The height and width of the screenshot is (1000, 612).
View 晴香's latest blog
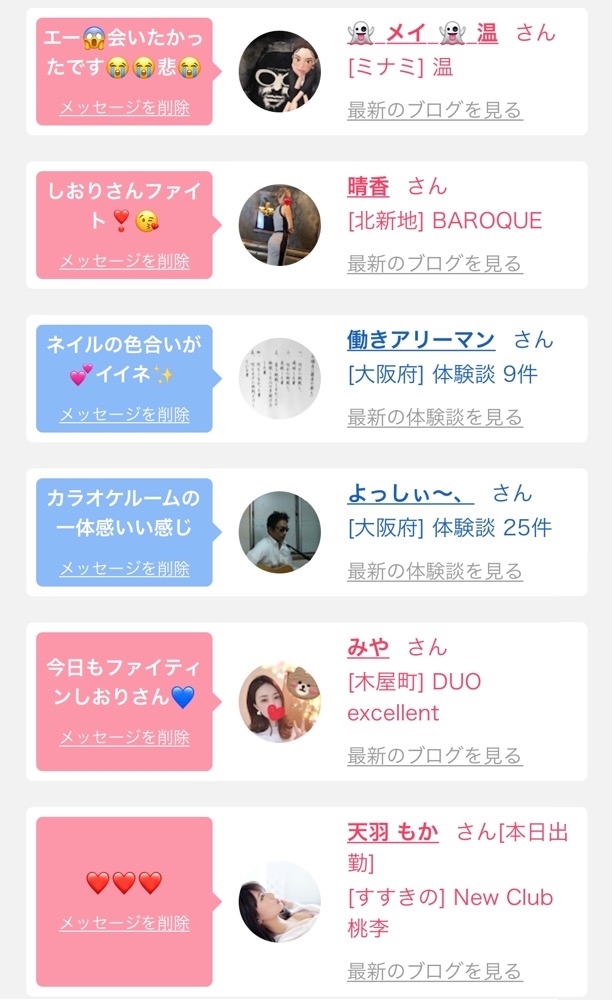point(434,264)
